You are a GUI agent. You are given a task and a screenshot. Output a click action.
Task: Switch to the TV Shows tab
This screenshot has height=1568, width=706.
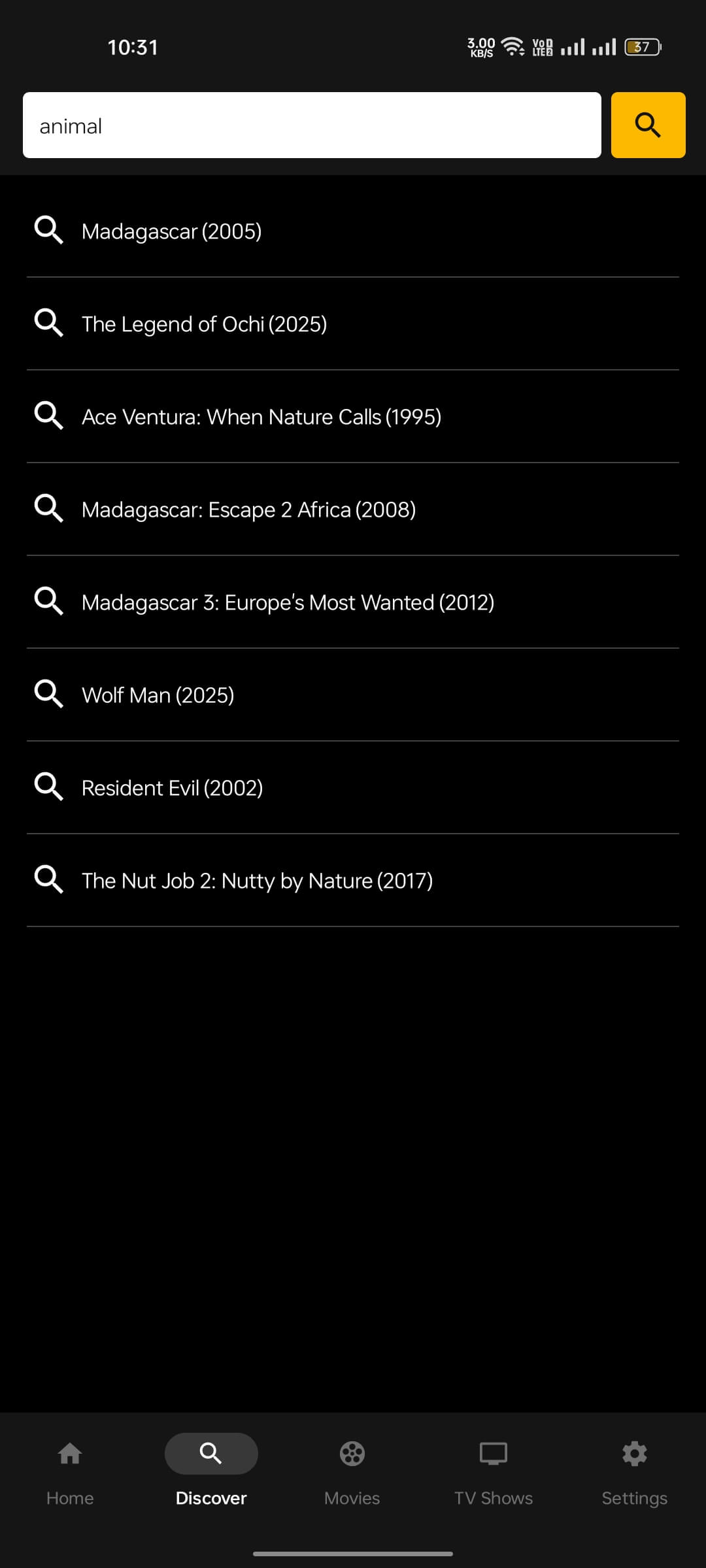coord(494,1470)
